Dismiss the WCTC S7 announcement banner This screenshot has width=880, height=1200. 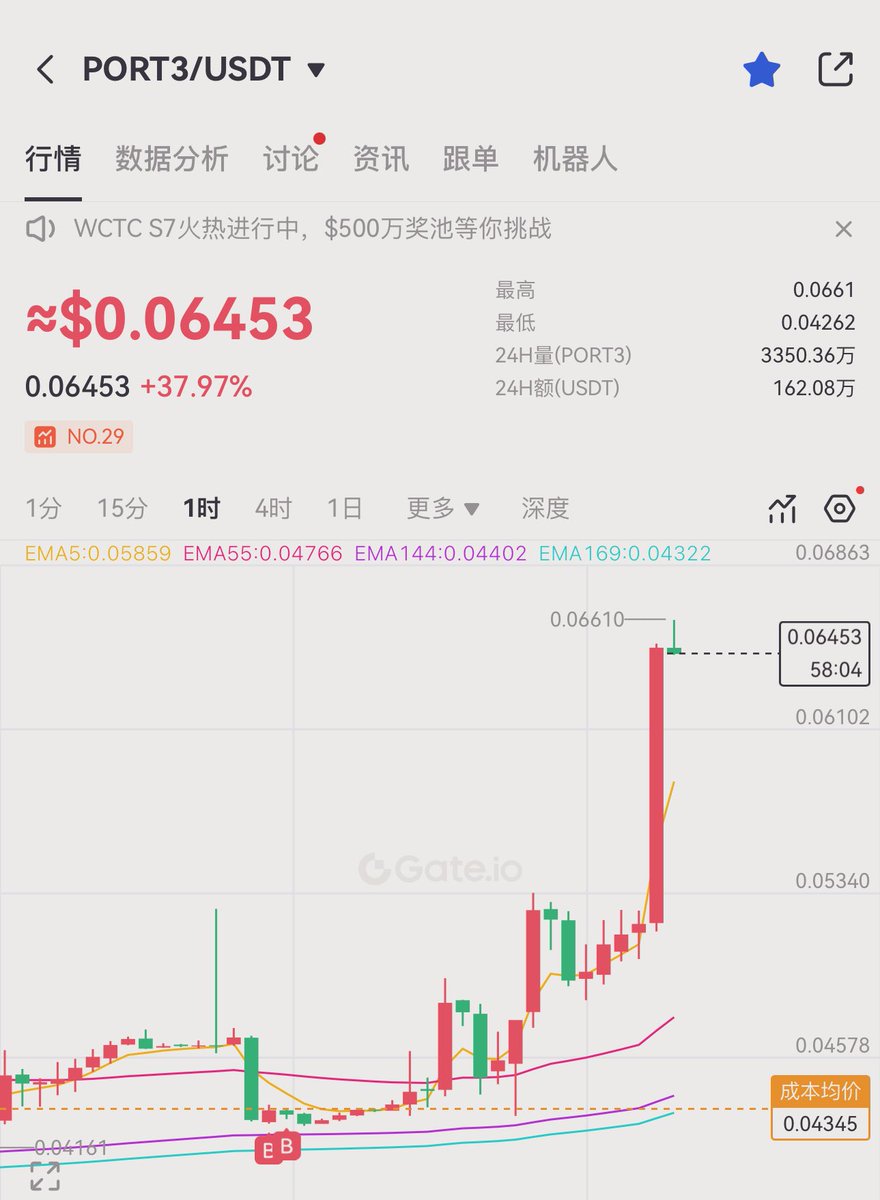coord(843,230)
